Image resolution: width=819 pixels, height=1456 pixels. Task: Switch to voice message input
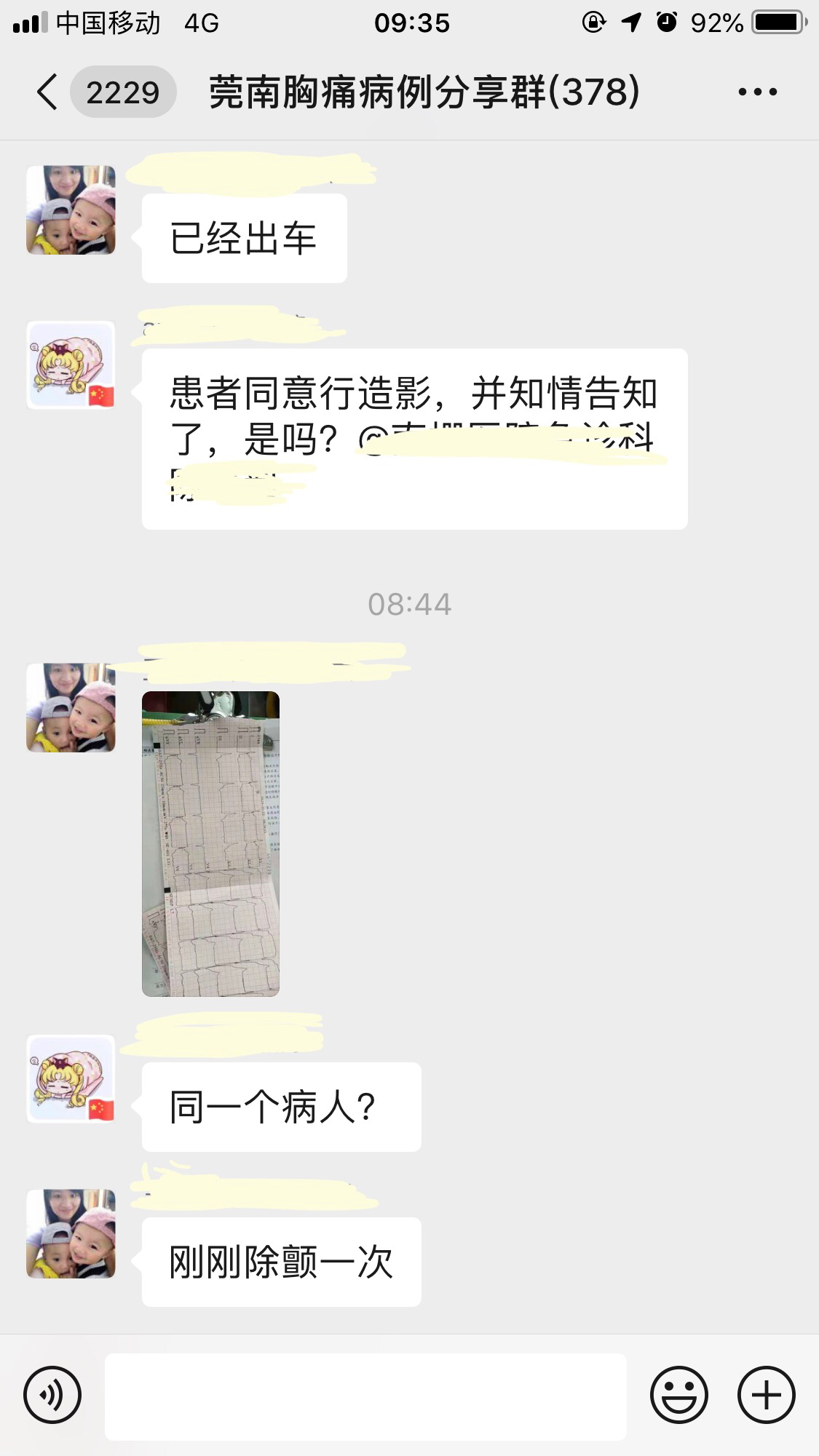tap(52, 1395)
